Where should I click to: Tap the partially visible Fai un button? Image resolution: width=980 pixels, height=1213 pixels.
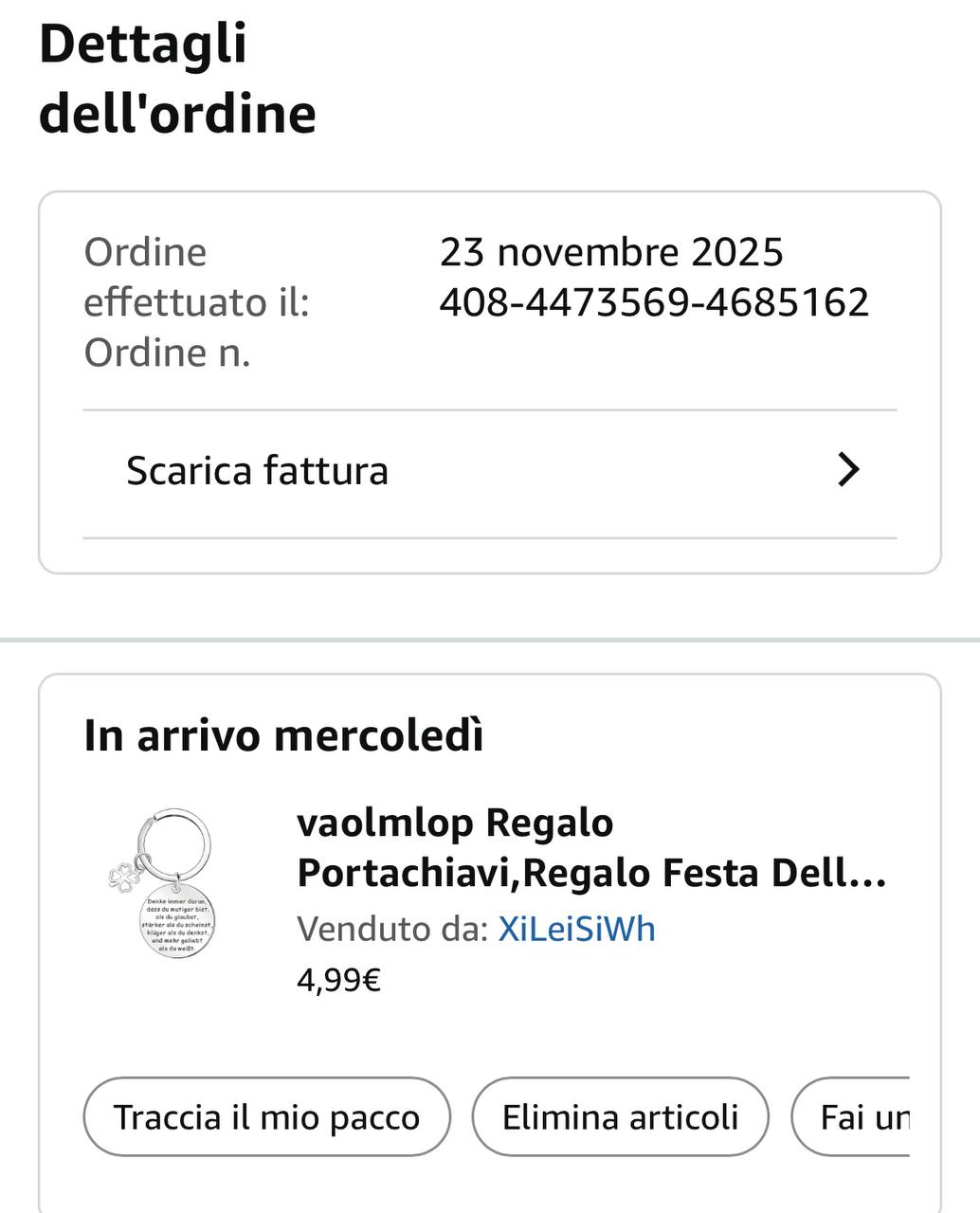click(858, 1117)
